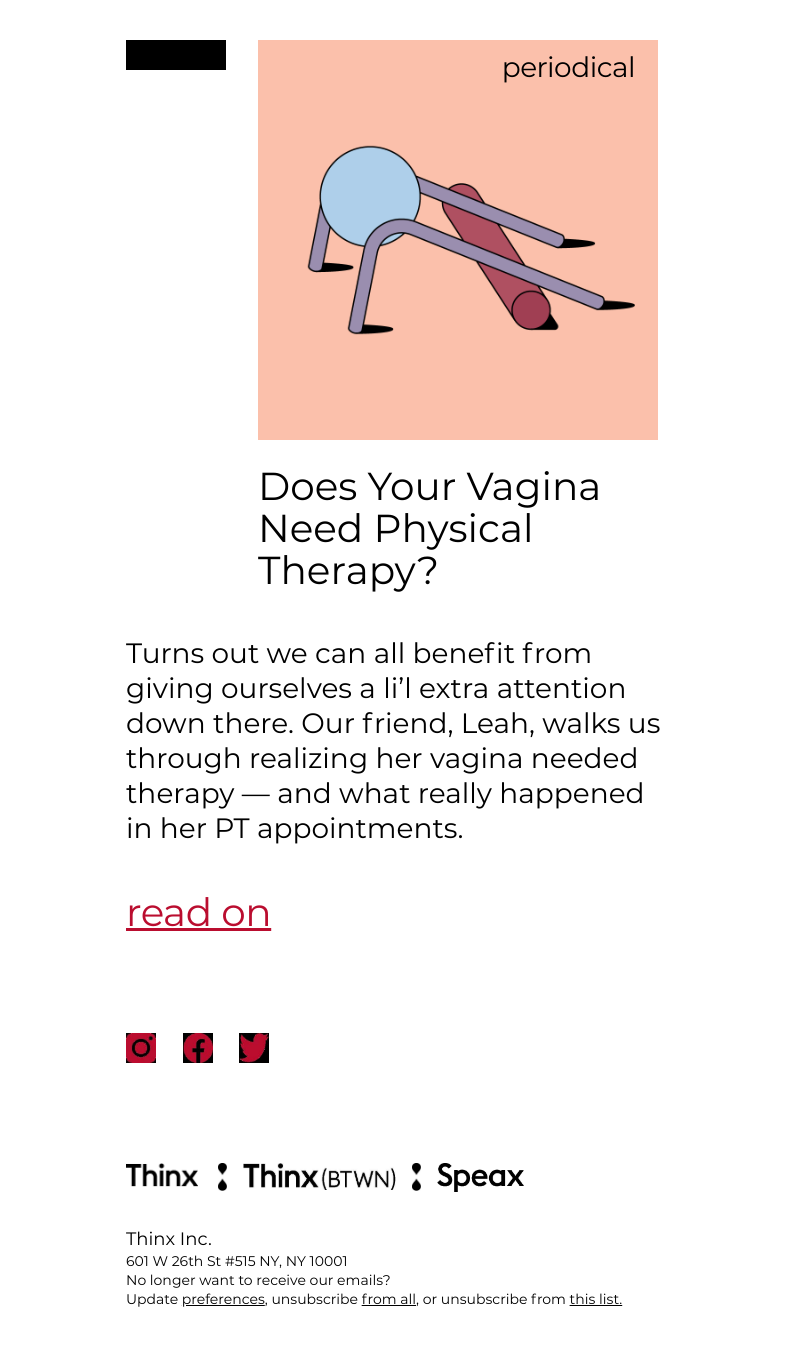The width and height of the screenshot is (800, 1364).
Task: Unsubscribe from all emails
Action: (388, 1299)
